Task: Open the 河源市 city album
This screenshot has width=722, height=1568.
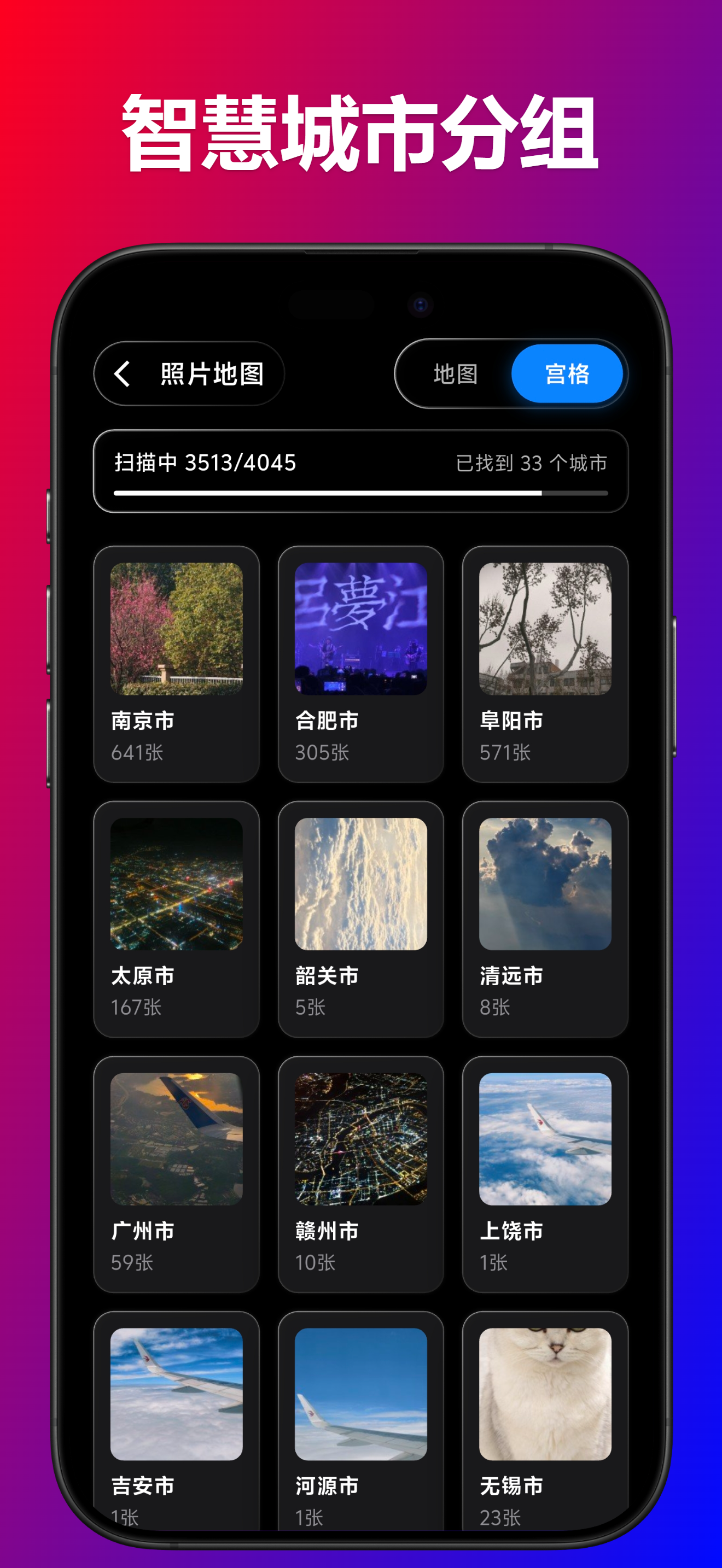Action: coord(360,1418)
